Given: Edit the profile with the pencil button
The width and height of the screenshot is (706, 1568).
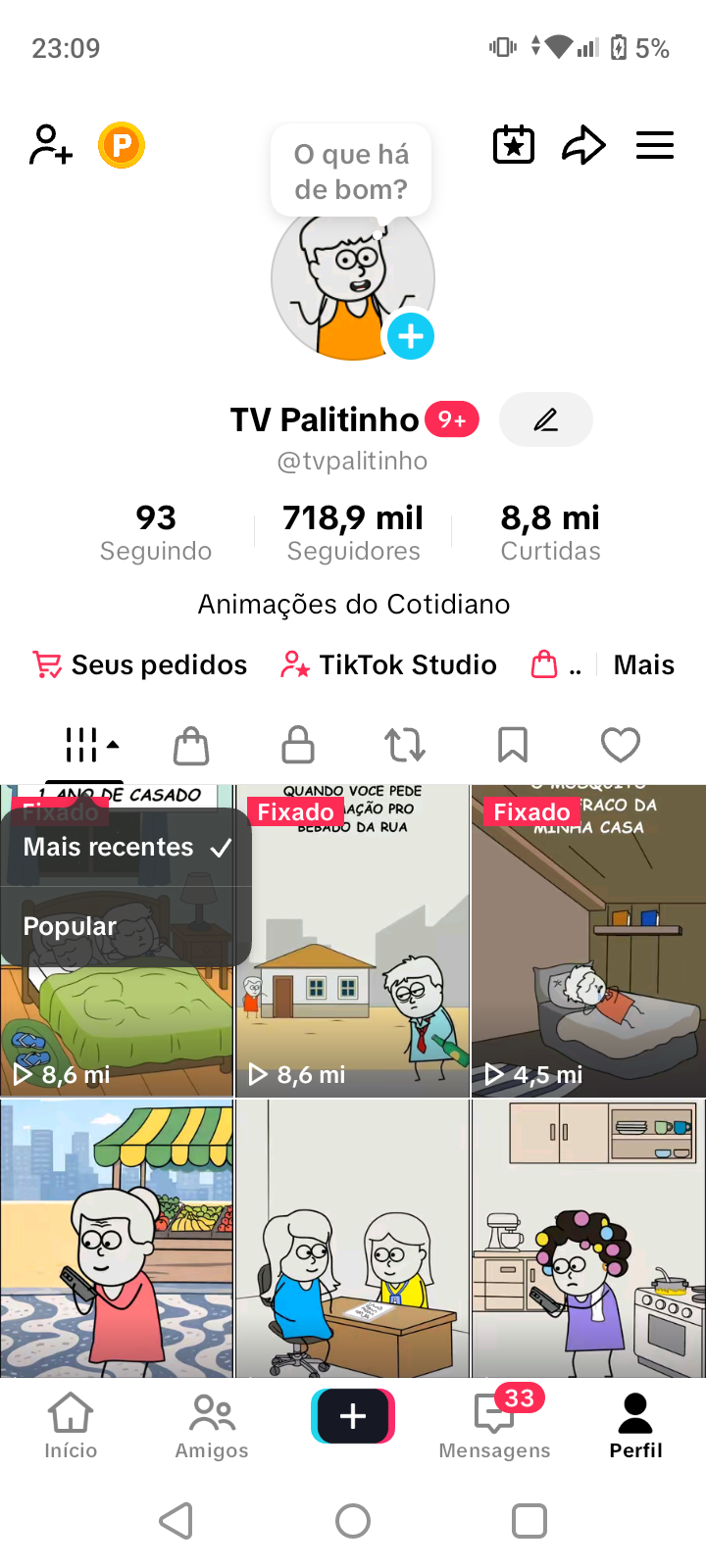Looking at the screenshot, I should tap(546, 420).
